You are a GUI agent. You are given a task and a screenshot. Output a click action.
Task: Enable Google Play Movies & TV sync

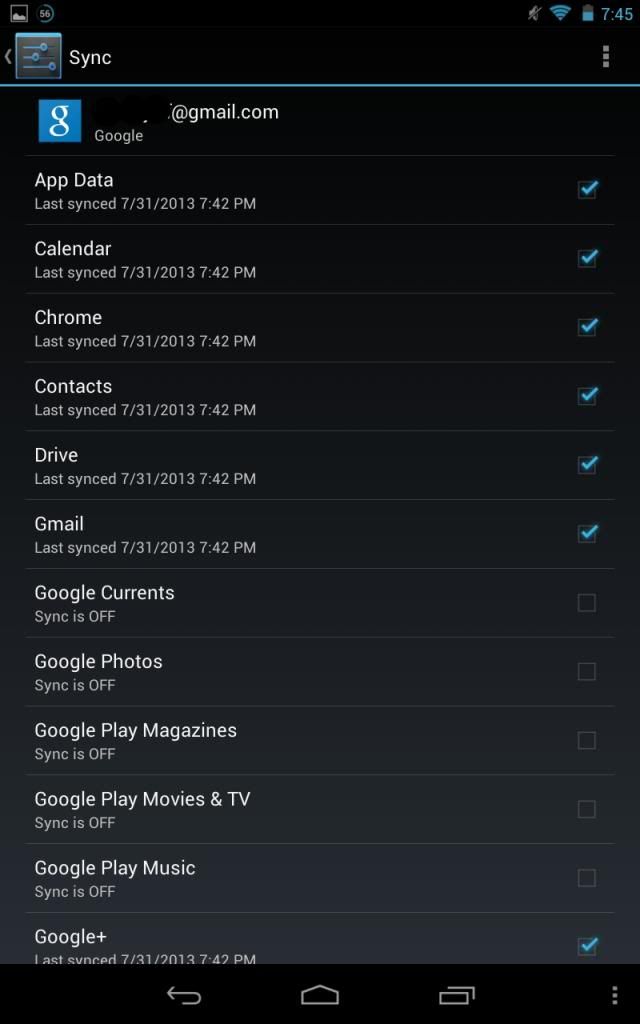pyautogui.click(x=587, y=809)
